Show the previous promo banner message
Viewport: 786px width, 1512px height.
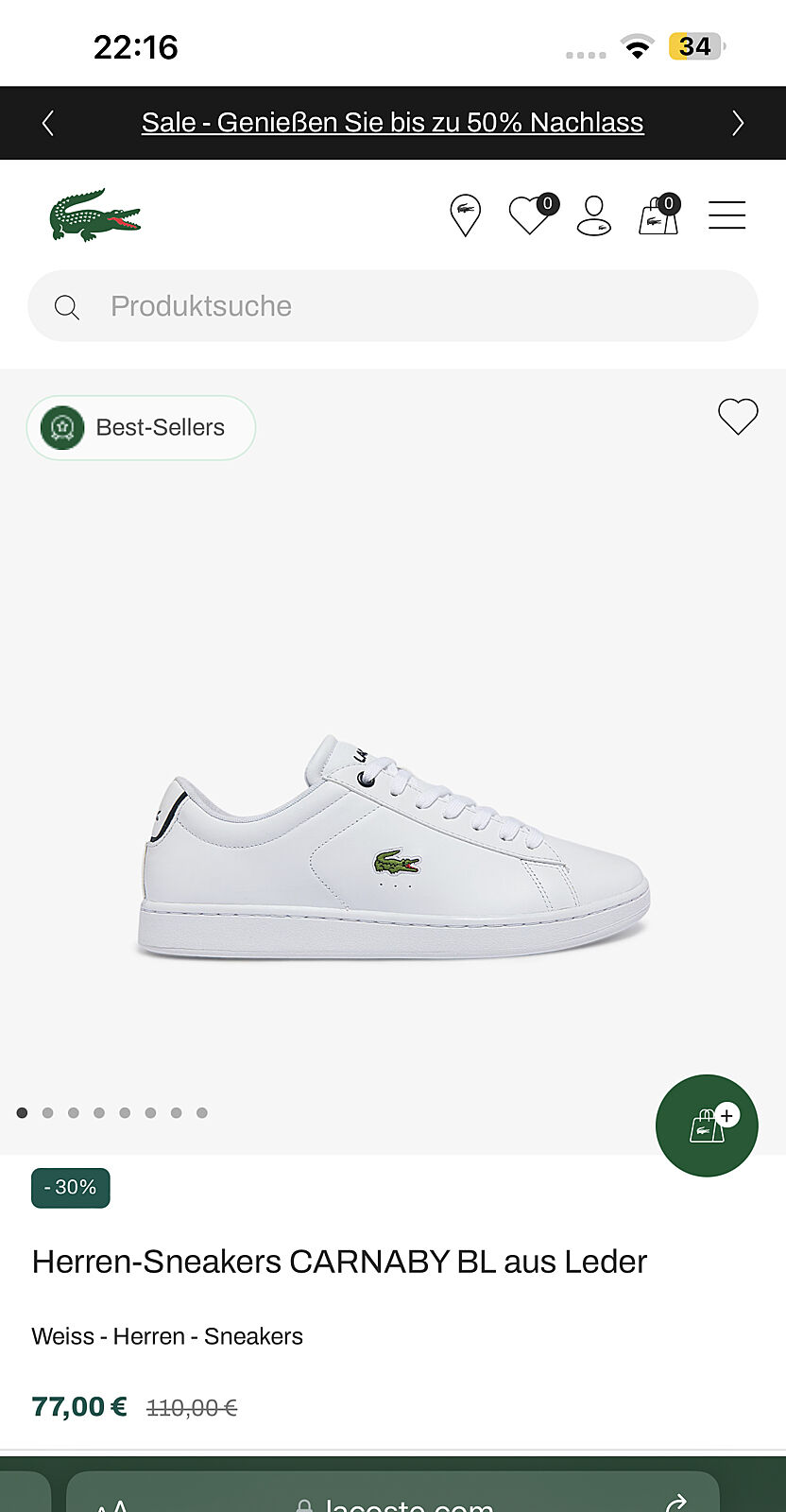[x=48, y=123]
